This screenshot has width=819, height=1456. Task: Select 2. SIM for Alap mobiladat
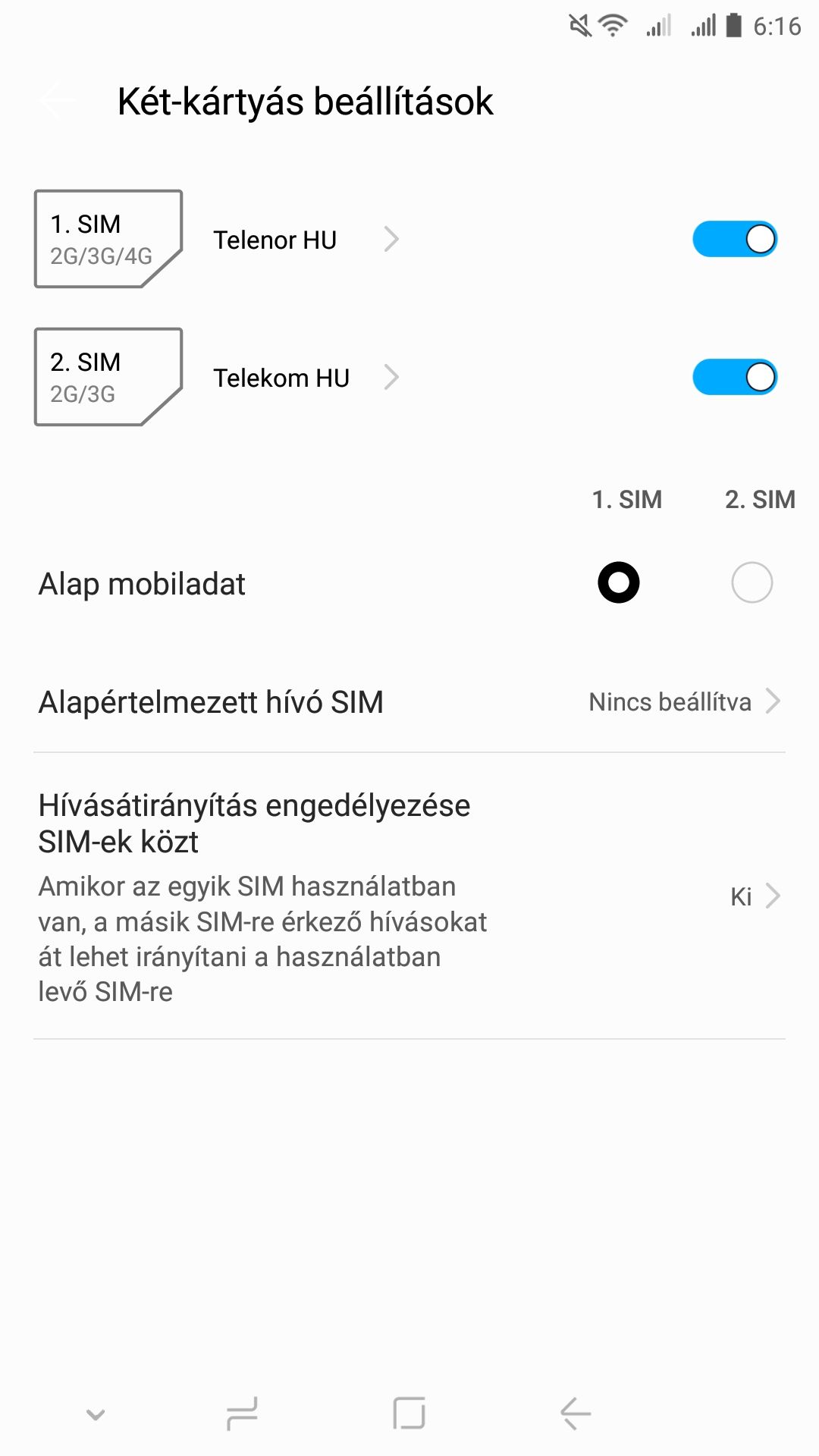pos(752,582)
